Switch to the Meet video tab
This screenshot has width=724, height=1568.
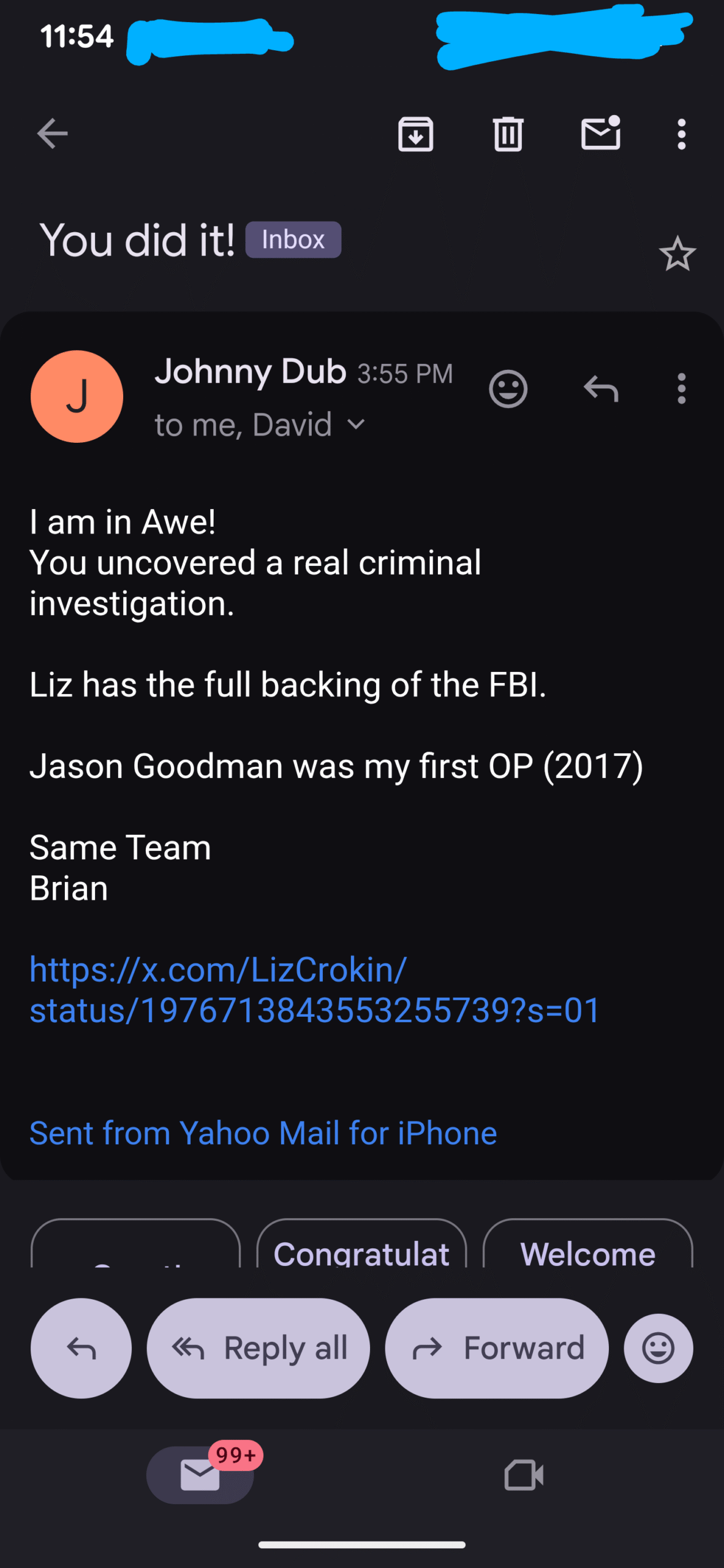click(524, 1475)
